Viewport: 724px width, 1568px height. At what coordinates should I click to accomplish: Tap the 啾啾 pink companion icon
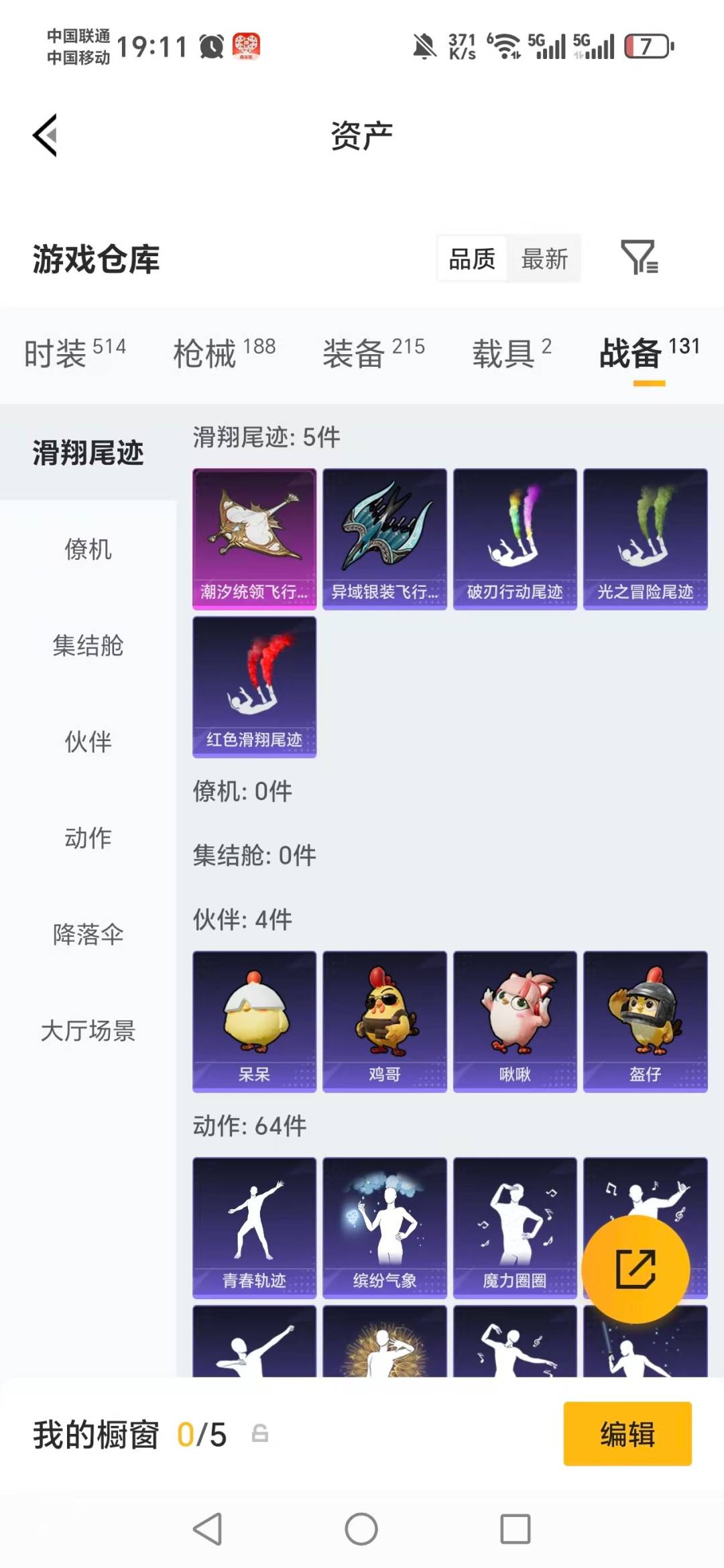515,1019
